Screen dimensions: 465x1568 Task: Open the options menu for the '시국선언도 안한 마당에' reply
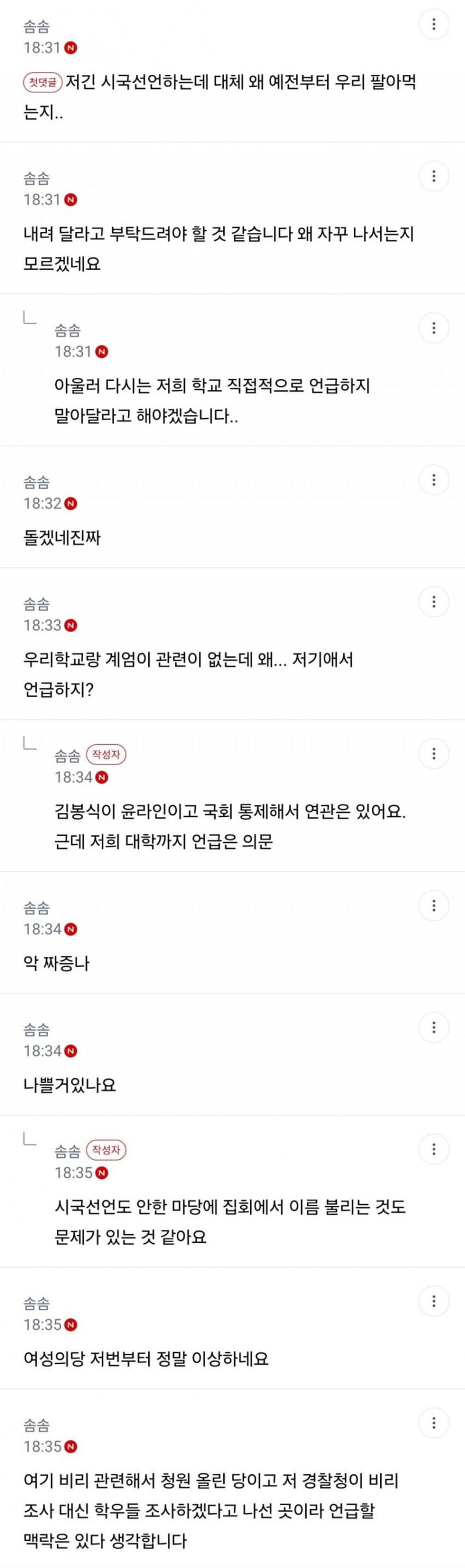click(434, 1149)
